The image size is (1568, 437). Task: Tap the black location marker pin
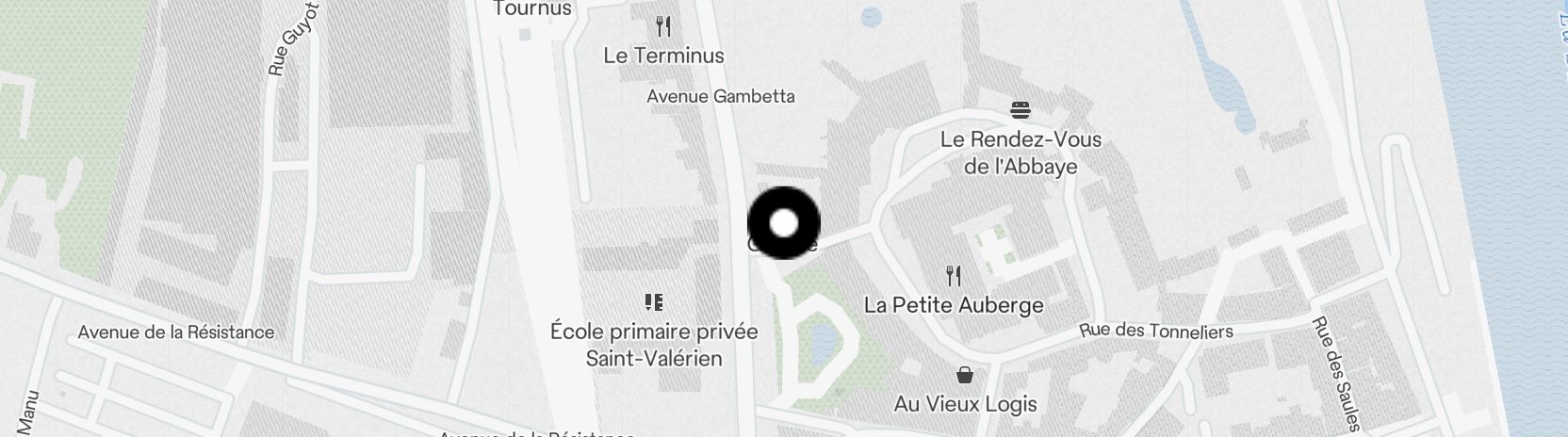(x=783, y=223)
